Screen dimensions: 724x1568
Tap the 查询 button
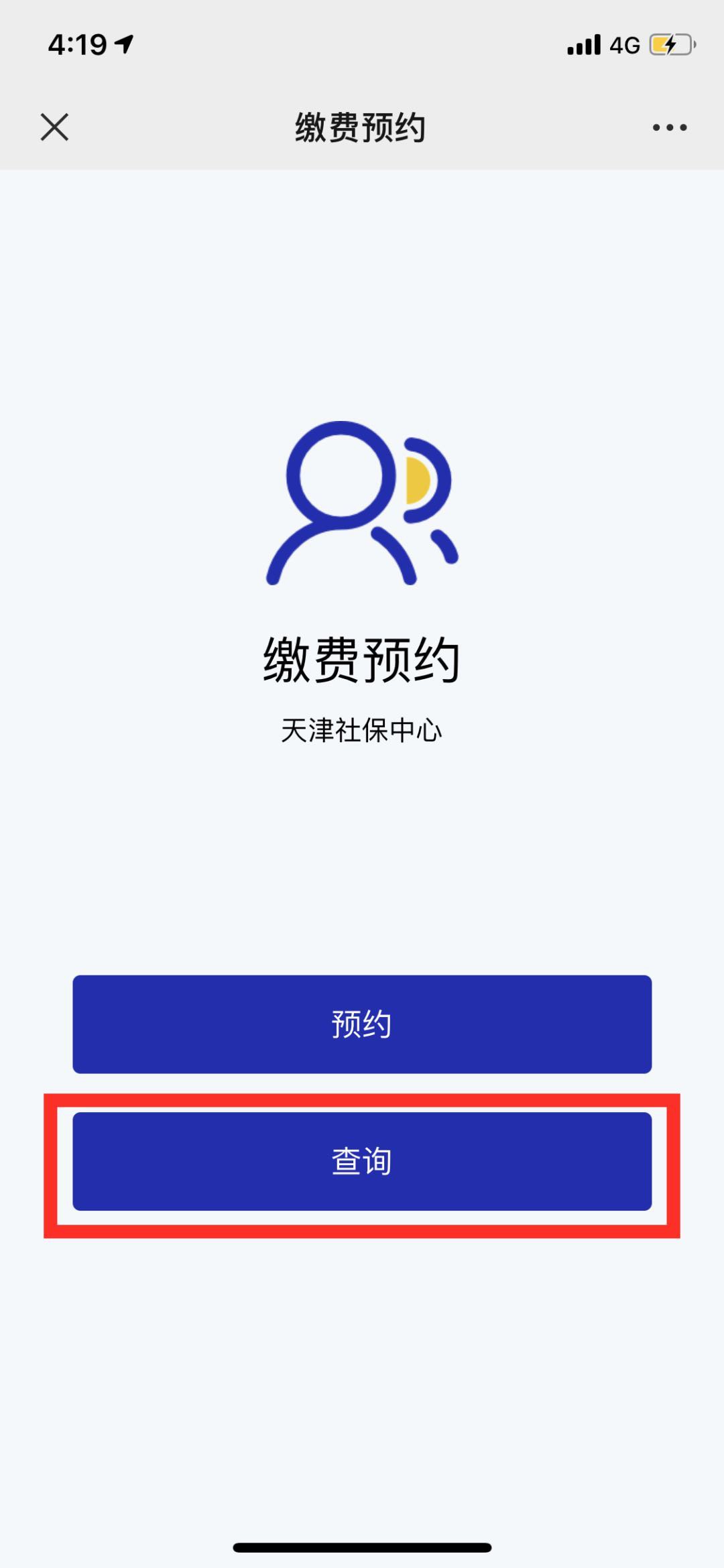(x=362, y=1161)
